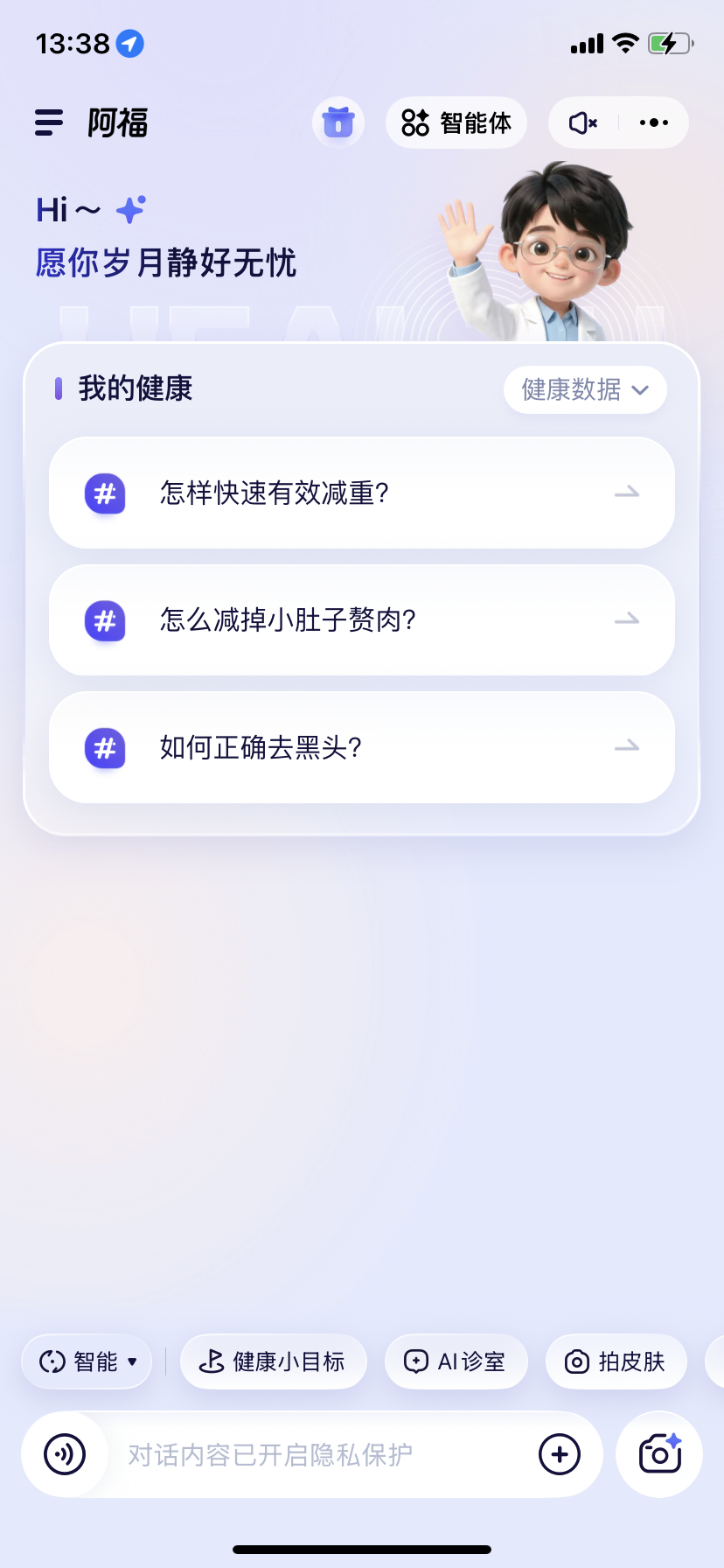Screen dimensions: 724x1568
Task: Open the 健康小目标 goals feature
Action: point(273,1361)
